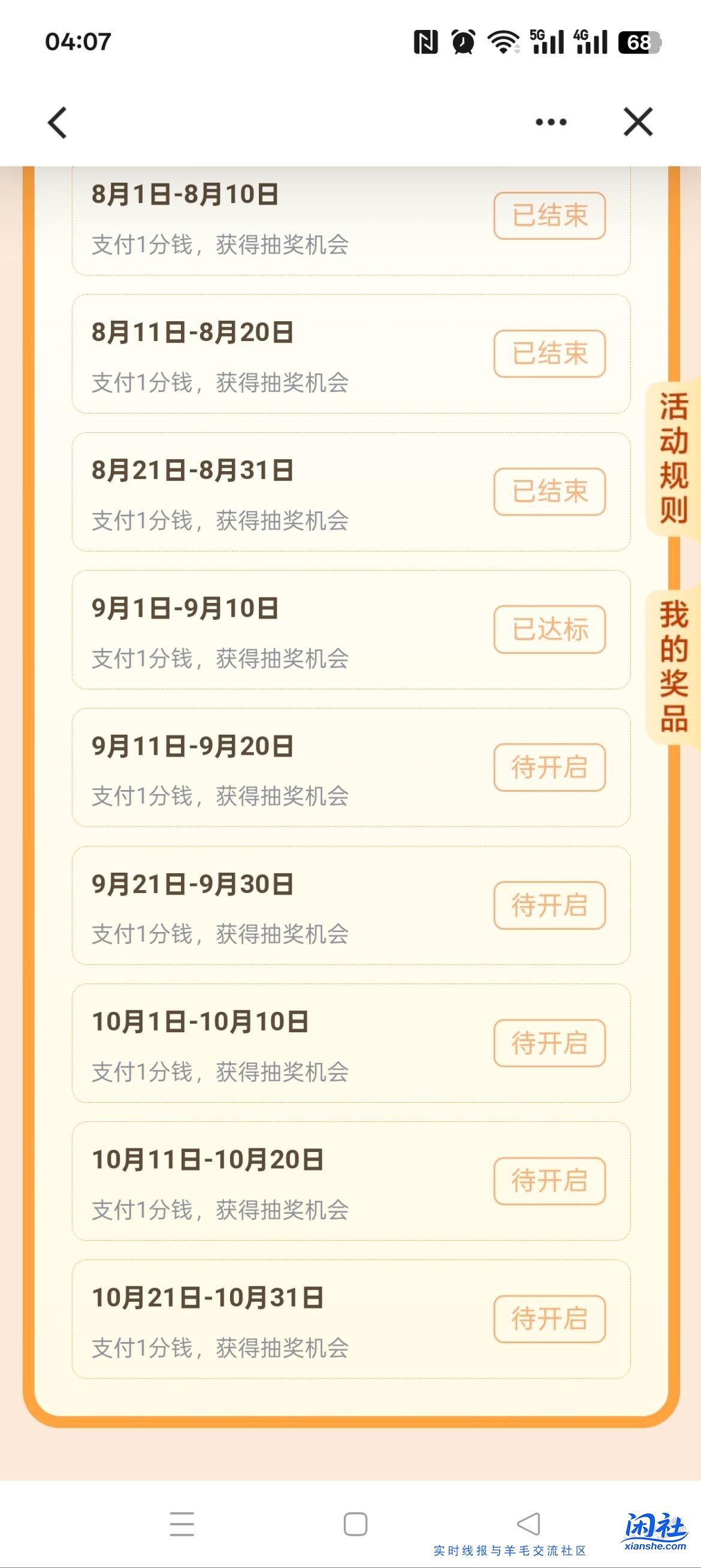Tap 已结束 on the 8月11日-8月20日 period
This screenshot has height=1568, width=701.
(x=548, y=353)
